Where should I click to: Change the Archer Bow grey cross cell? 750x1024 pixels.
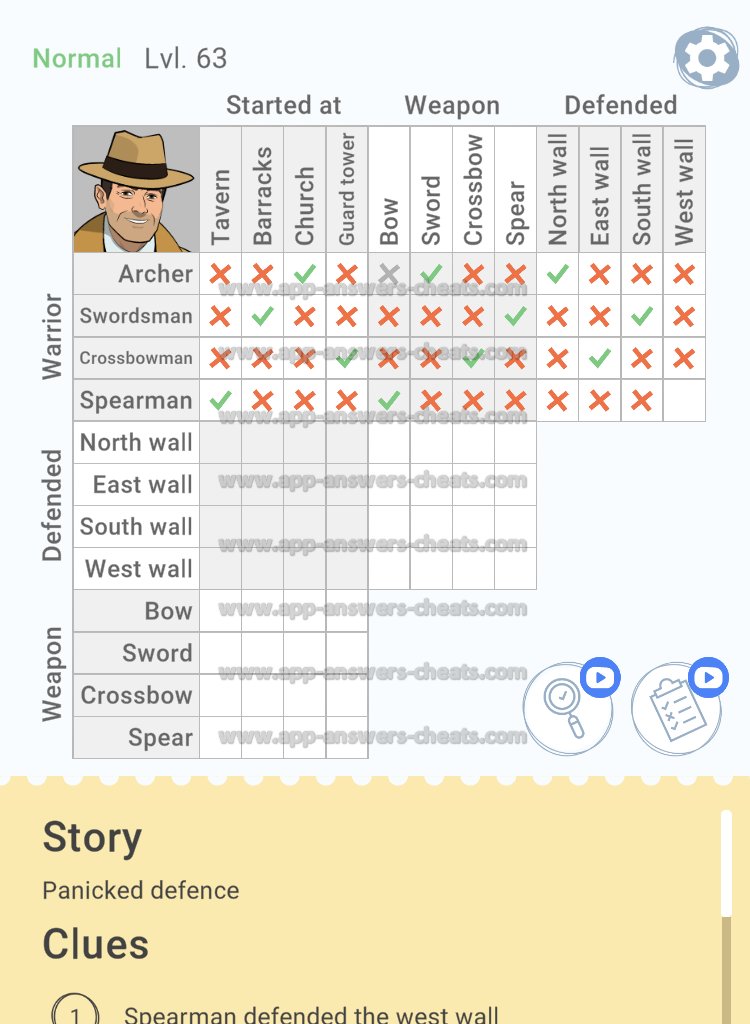[389, 274]
